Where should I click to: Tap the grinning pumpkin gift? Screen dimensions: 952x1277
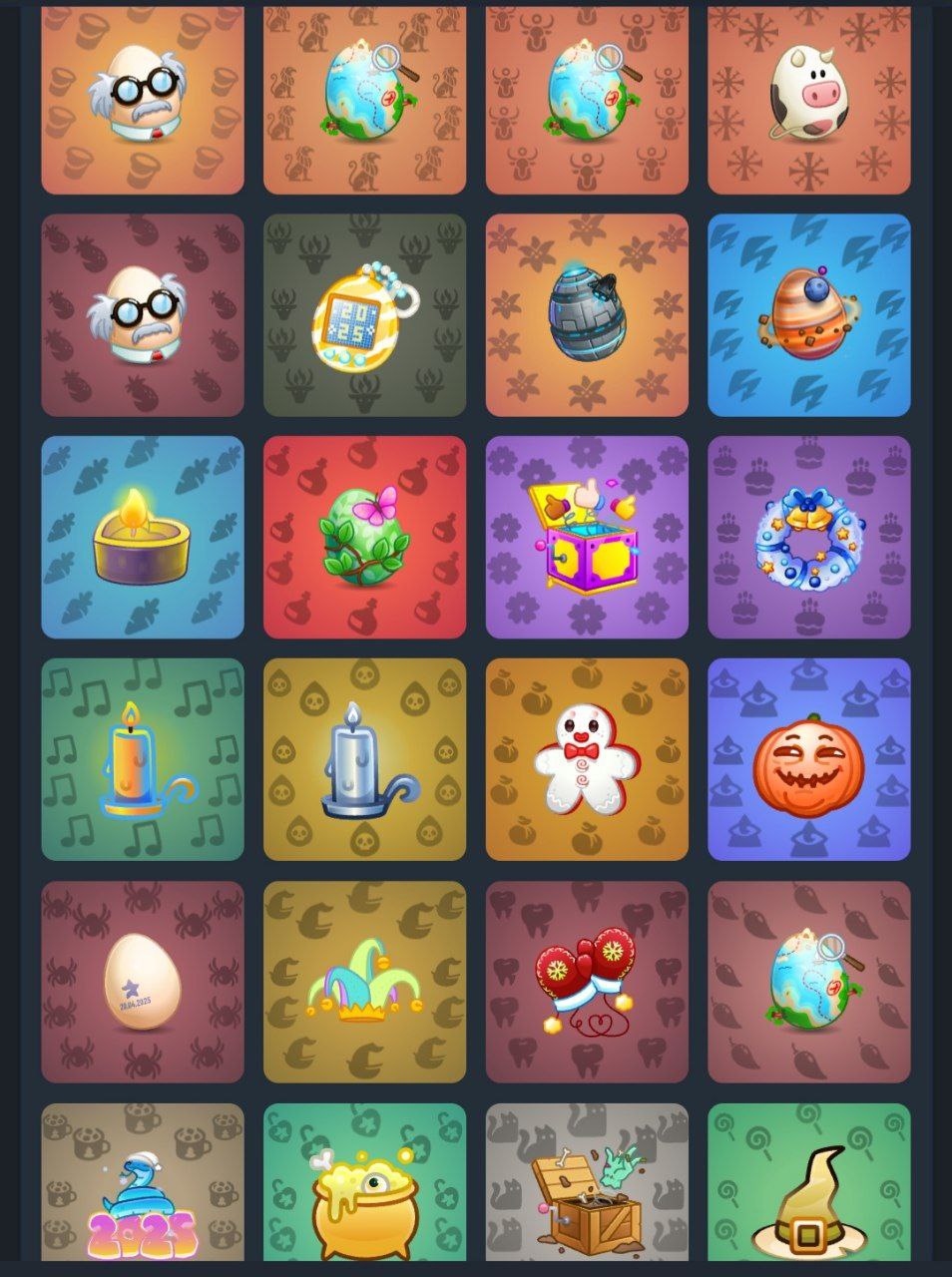[x=808, y=759]
